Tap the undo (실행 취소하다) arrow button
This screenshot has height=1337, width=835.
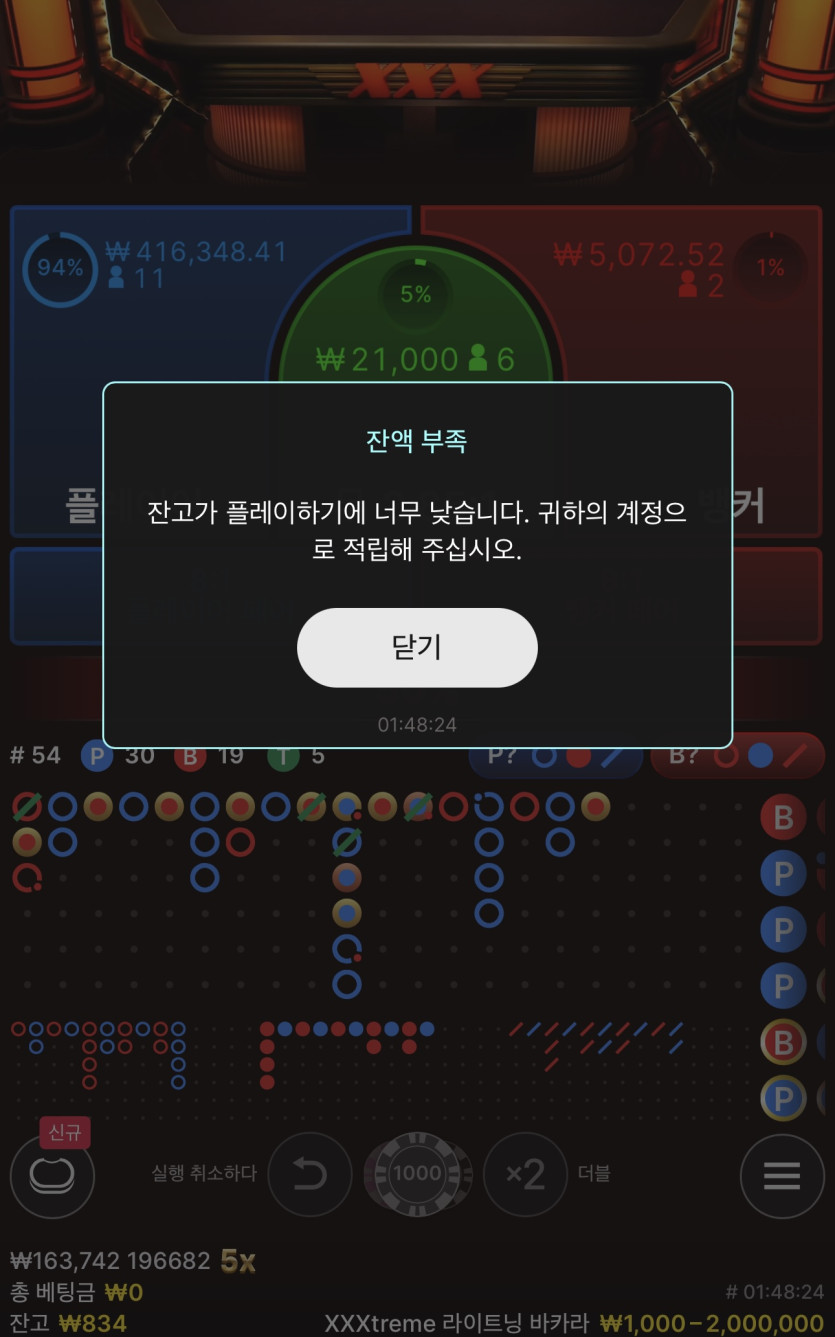[x=310, y=1174]
